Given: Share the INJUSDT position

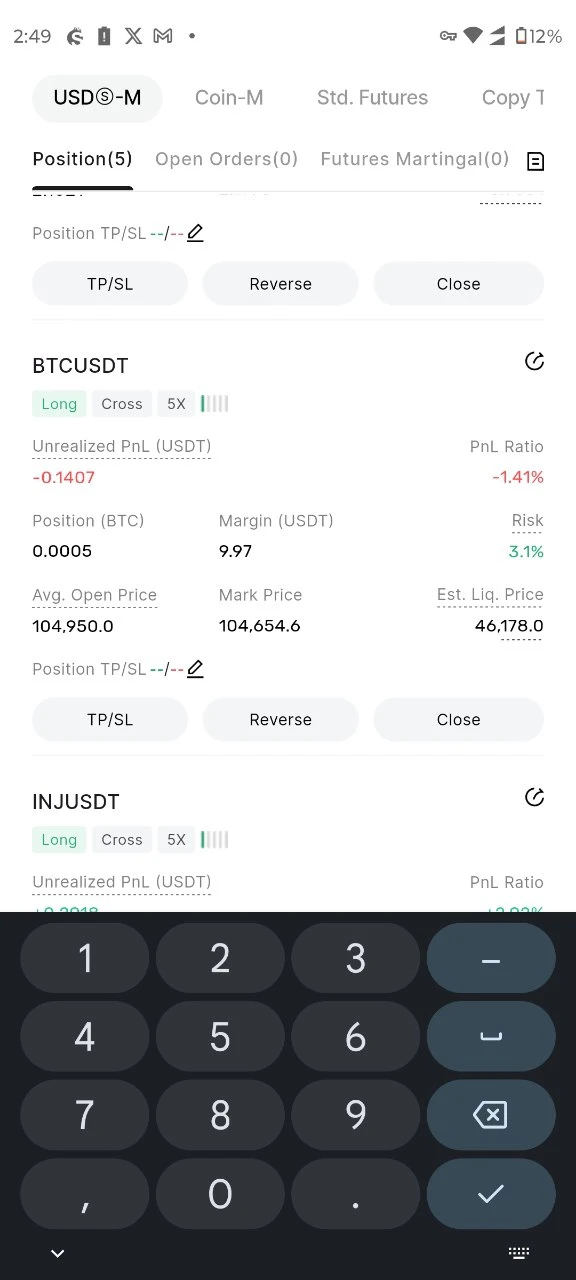Looking at the screenshot, I should click(x=534, y=798).
